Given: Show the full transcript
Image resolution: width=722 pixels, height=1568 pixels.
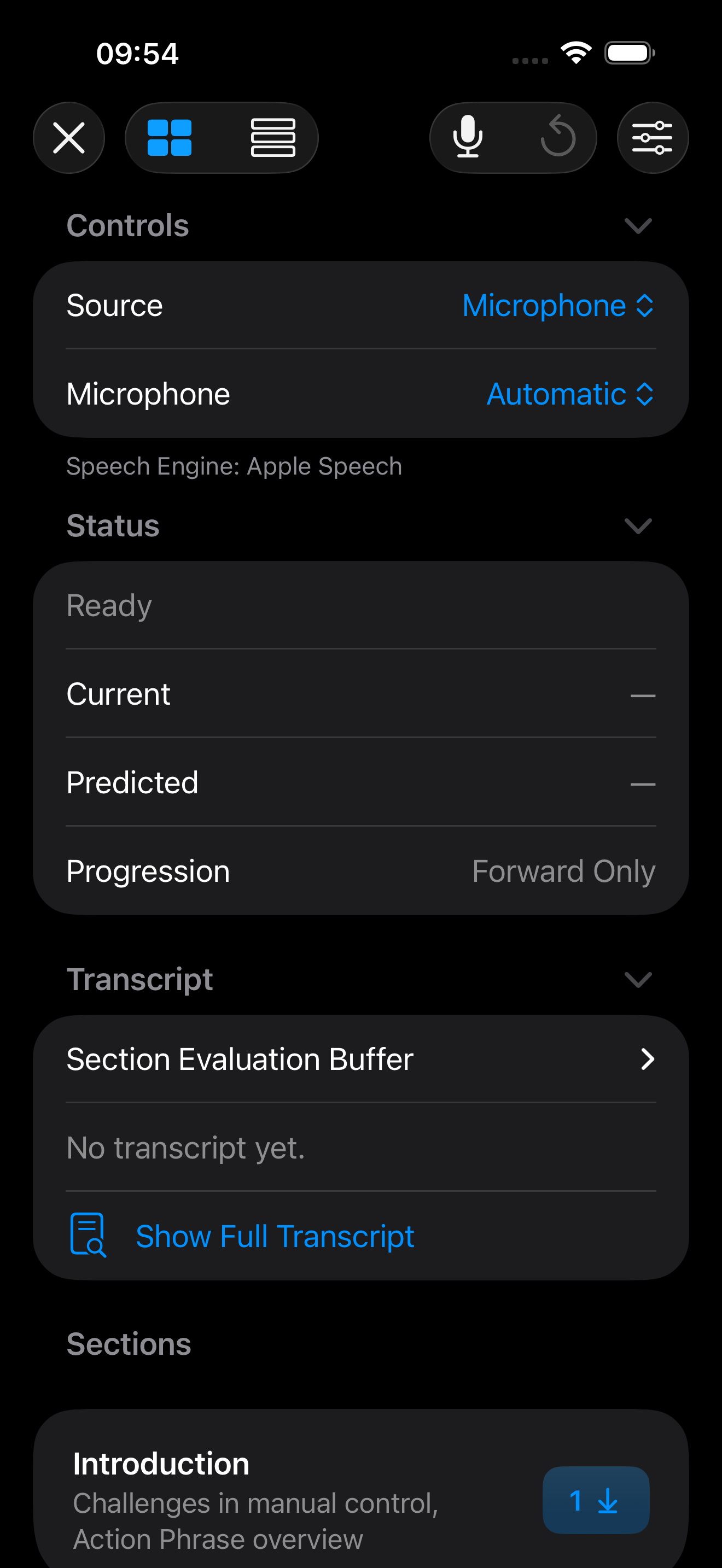Looking at the screenshot, I should 275,1236.
